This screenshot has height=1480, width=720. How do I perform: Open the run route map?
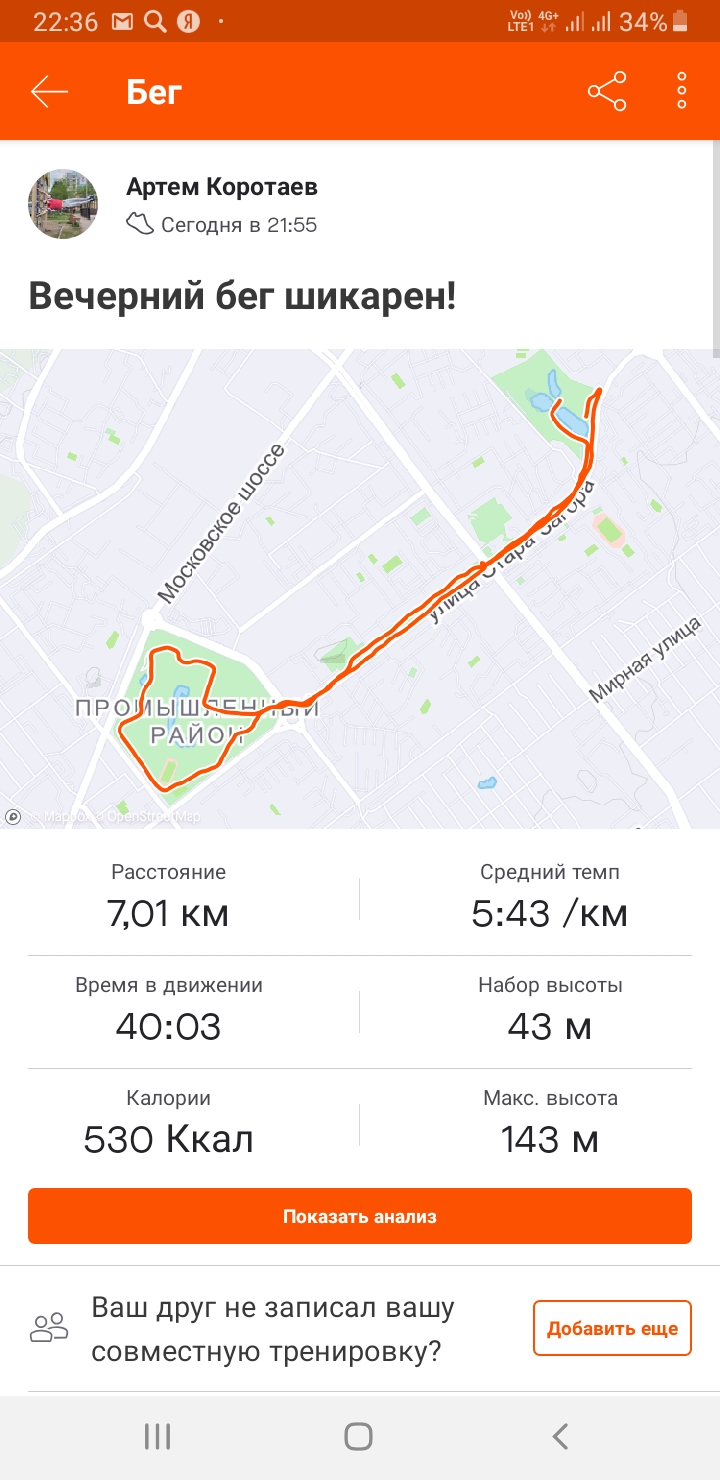360,588
